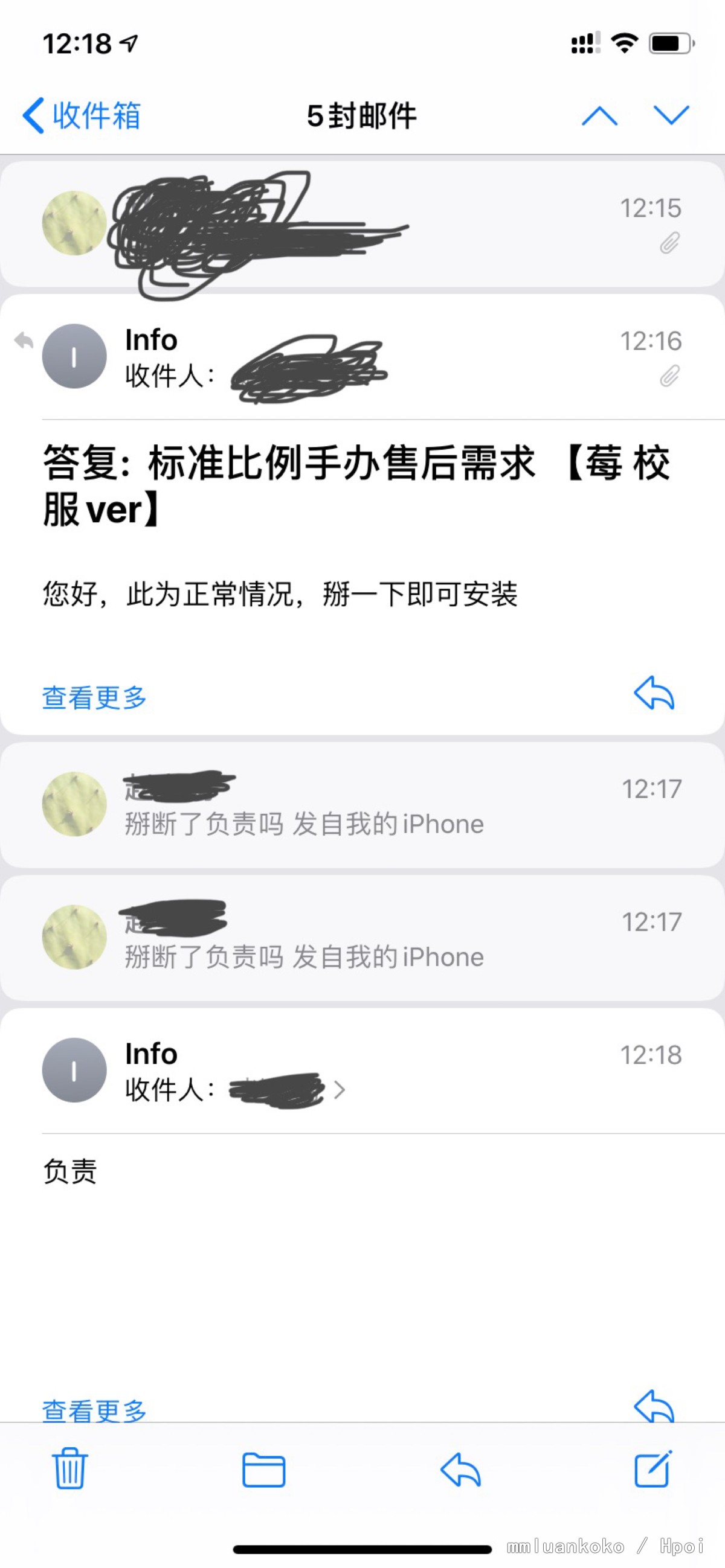Reply to the 12:18 Info email
725x1568 pixels.
pyautogui.click(x=654, y=1406)
